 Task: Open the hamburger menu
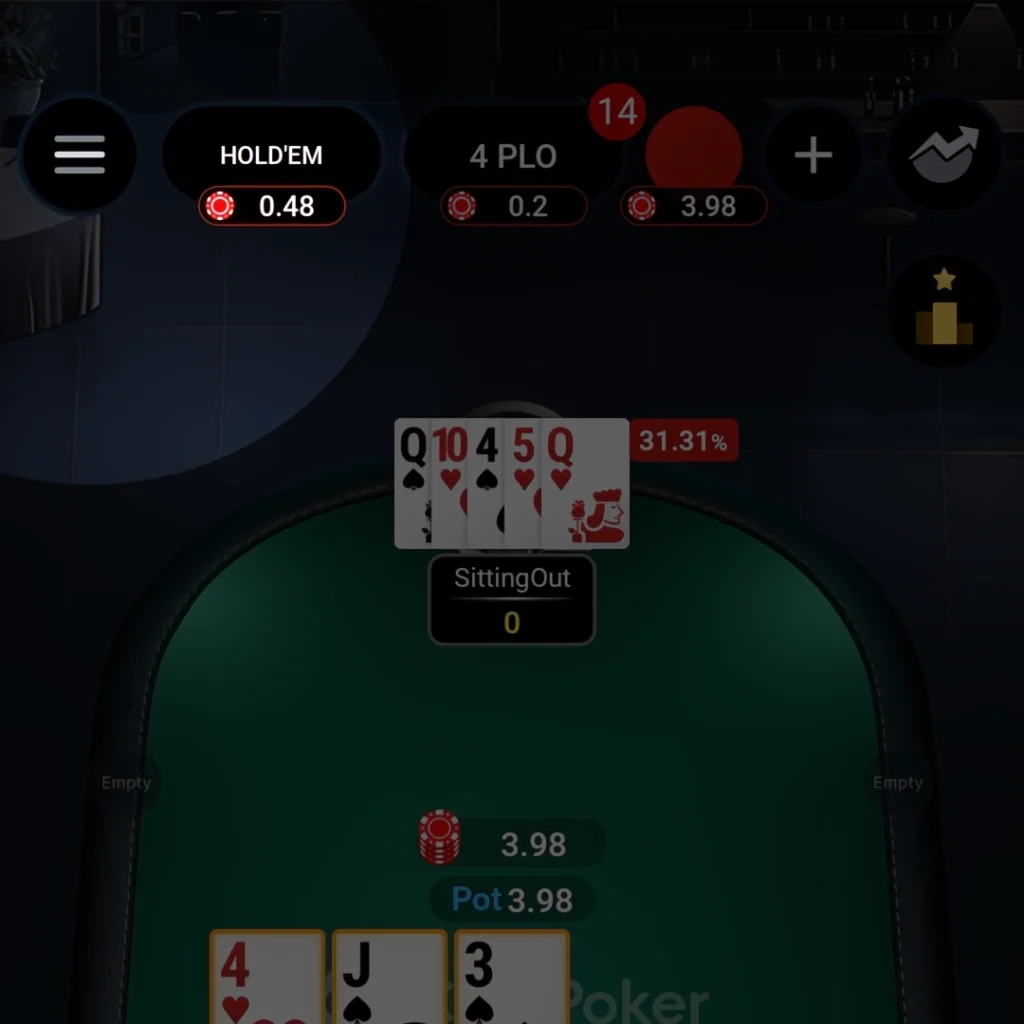point(80,155)
